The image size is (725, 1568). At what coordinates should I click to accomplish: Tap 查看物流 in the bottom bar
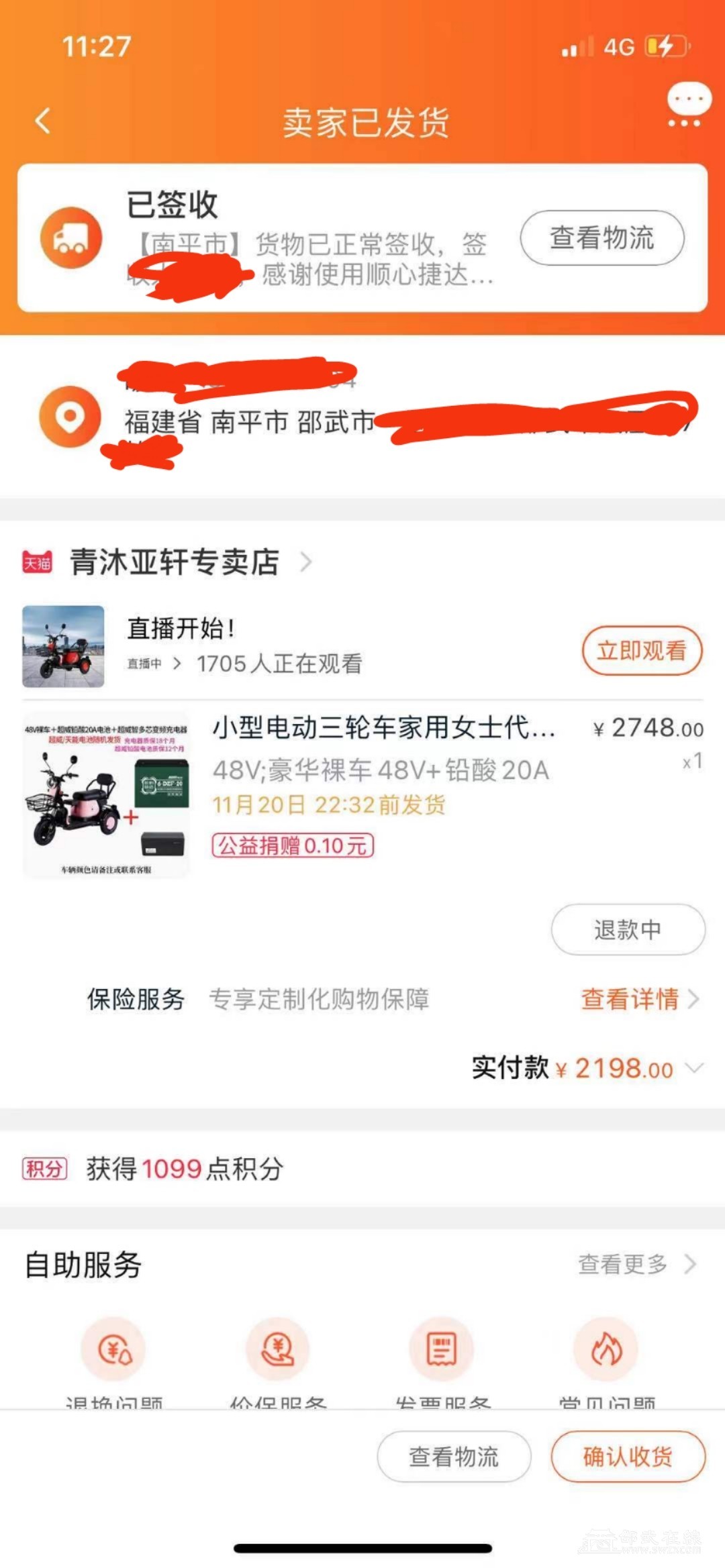[x=454, y=1457]
